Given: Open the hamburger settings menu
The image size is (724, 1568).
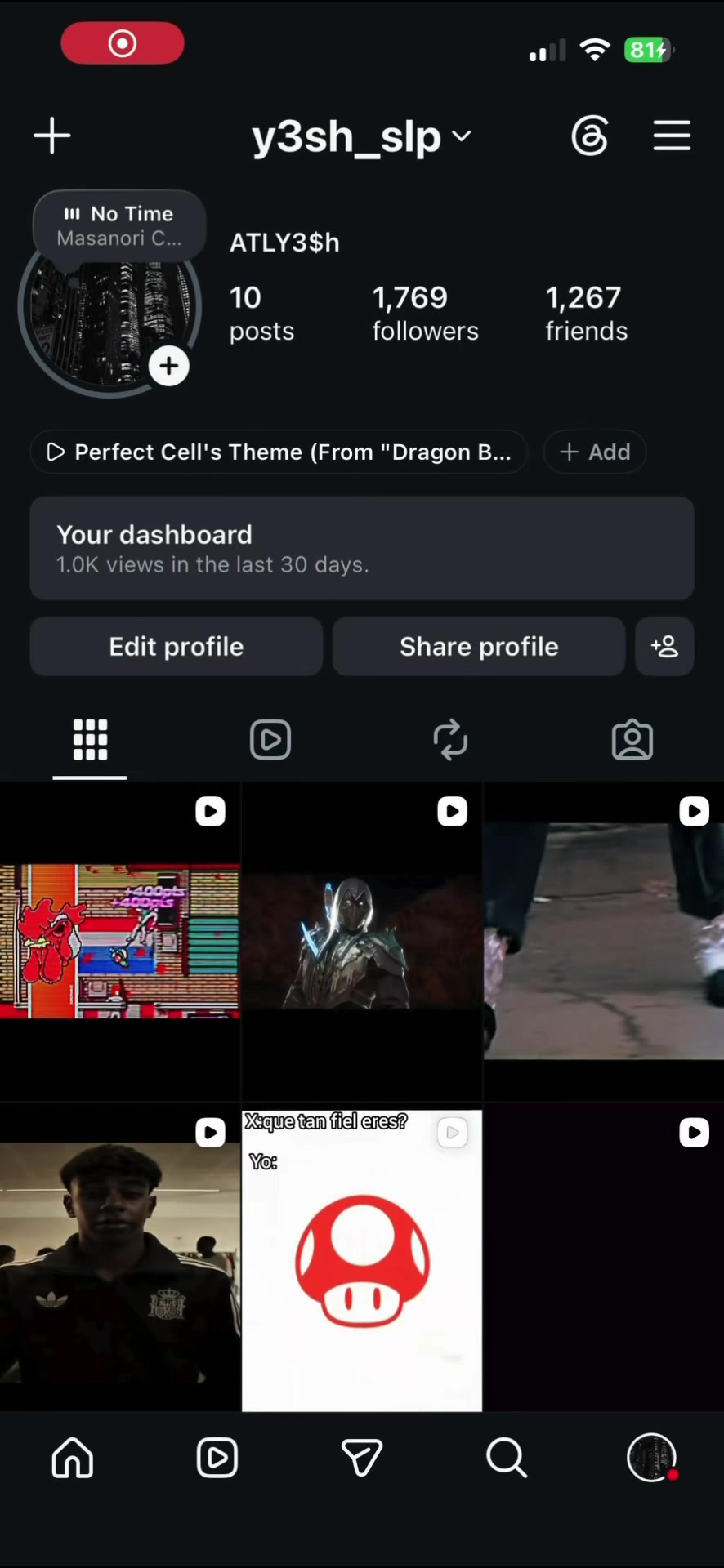Looking at the screenshot, I should click(x=672, y=136).
